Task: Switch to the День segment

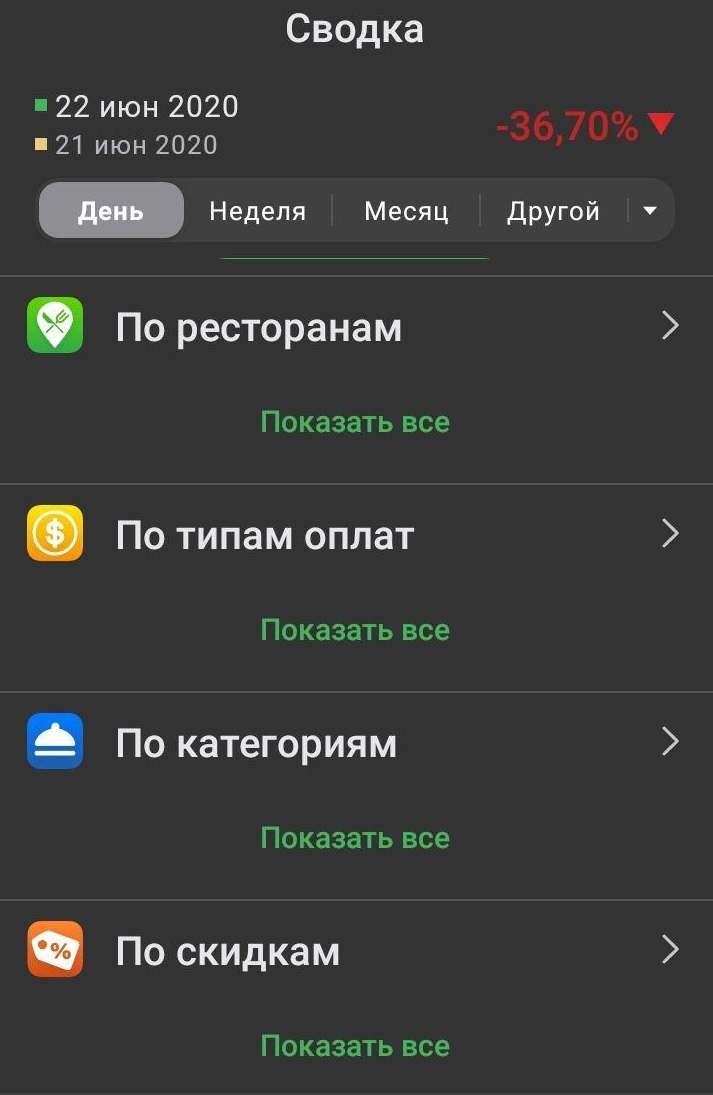Action: 111,211
